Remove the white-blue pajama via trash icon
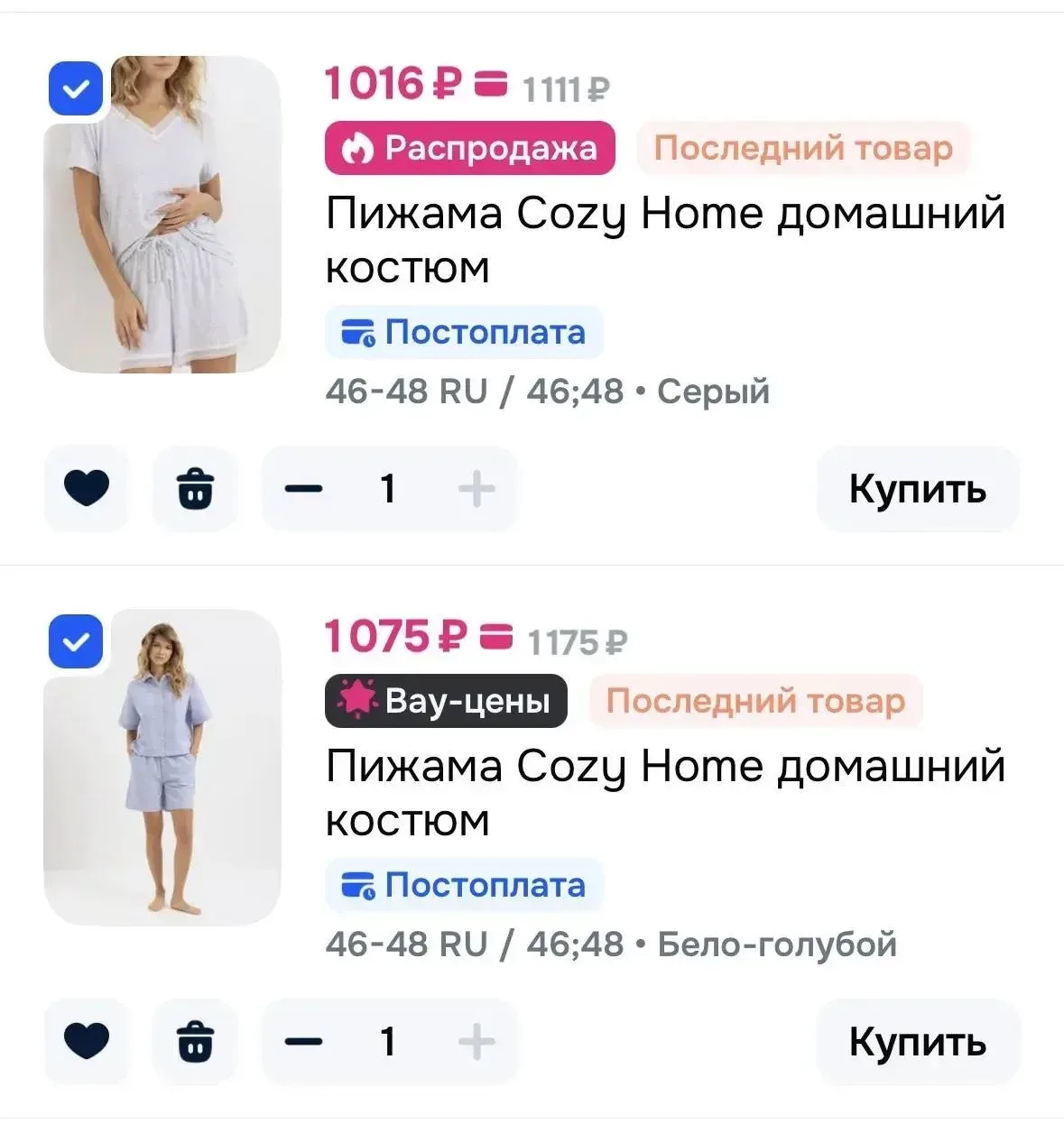 (195, 1042)
